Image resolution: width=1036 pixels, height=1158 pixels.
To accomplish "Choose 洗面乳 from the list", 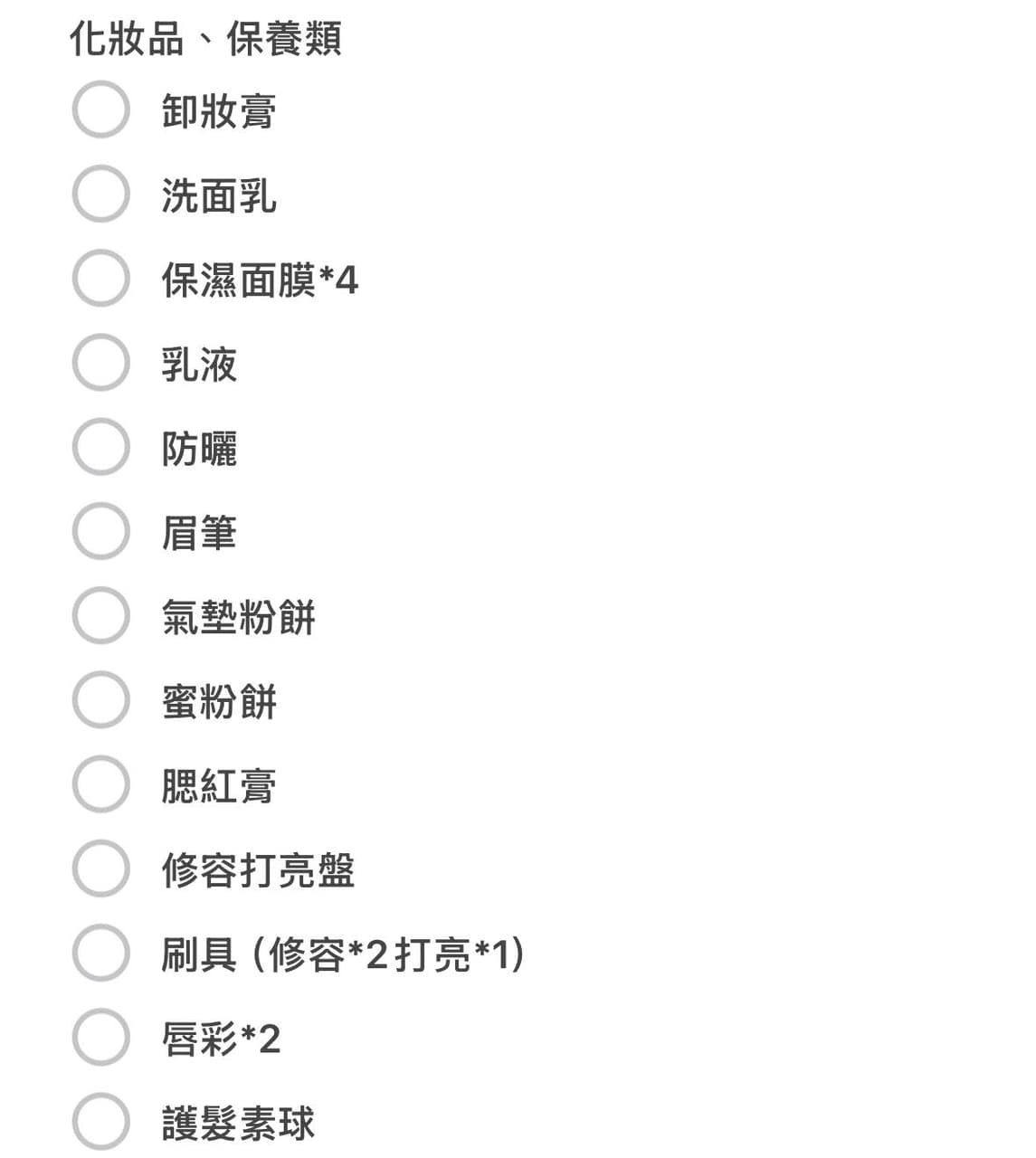I will pos(100,194).
